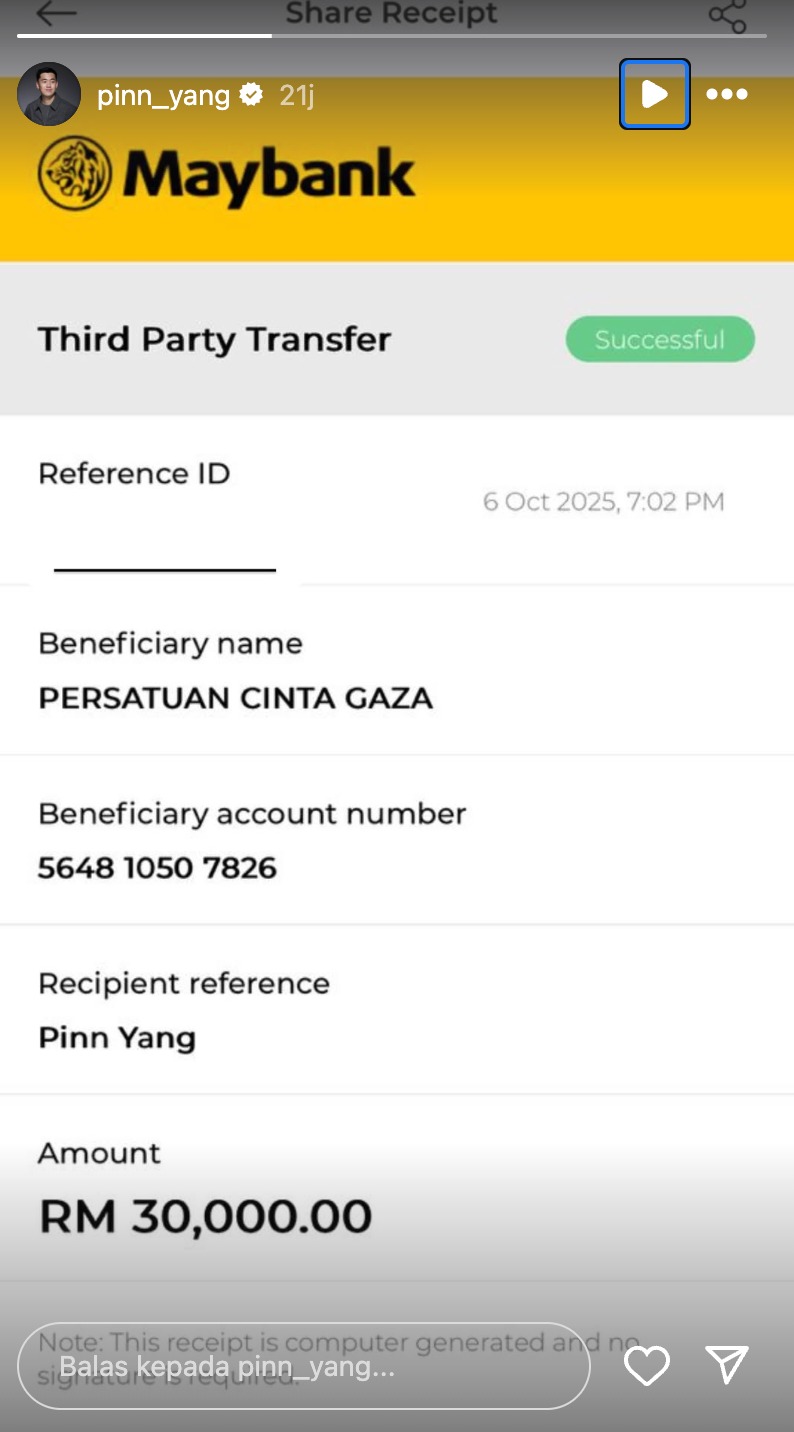Like this story with the heart

click(x=646, y=1366)
